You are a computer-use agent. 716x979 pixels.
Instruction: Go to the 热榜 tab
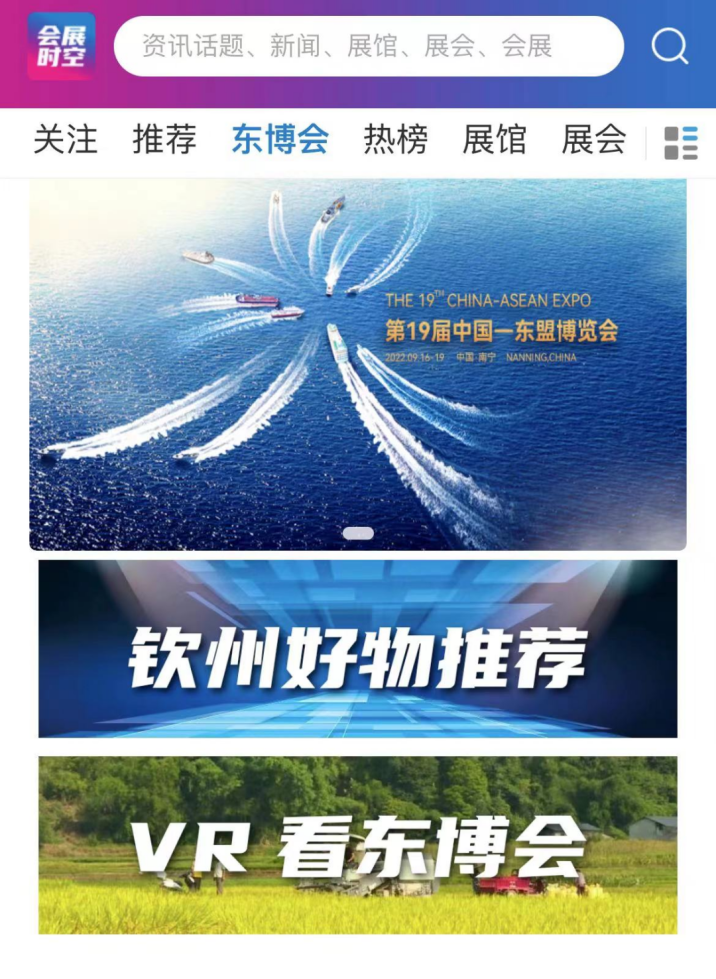[x=396, y=140]
